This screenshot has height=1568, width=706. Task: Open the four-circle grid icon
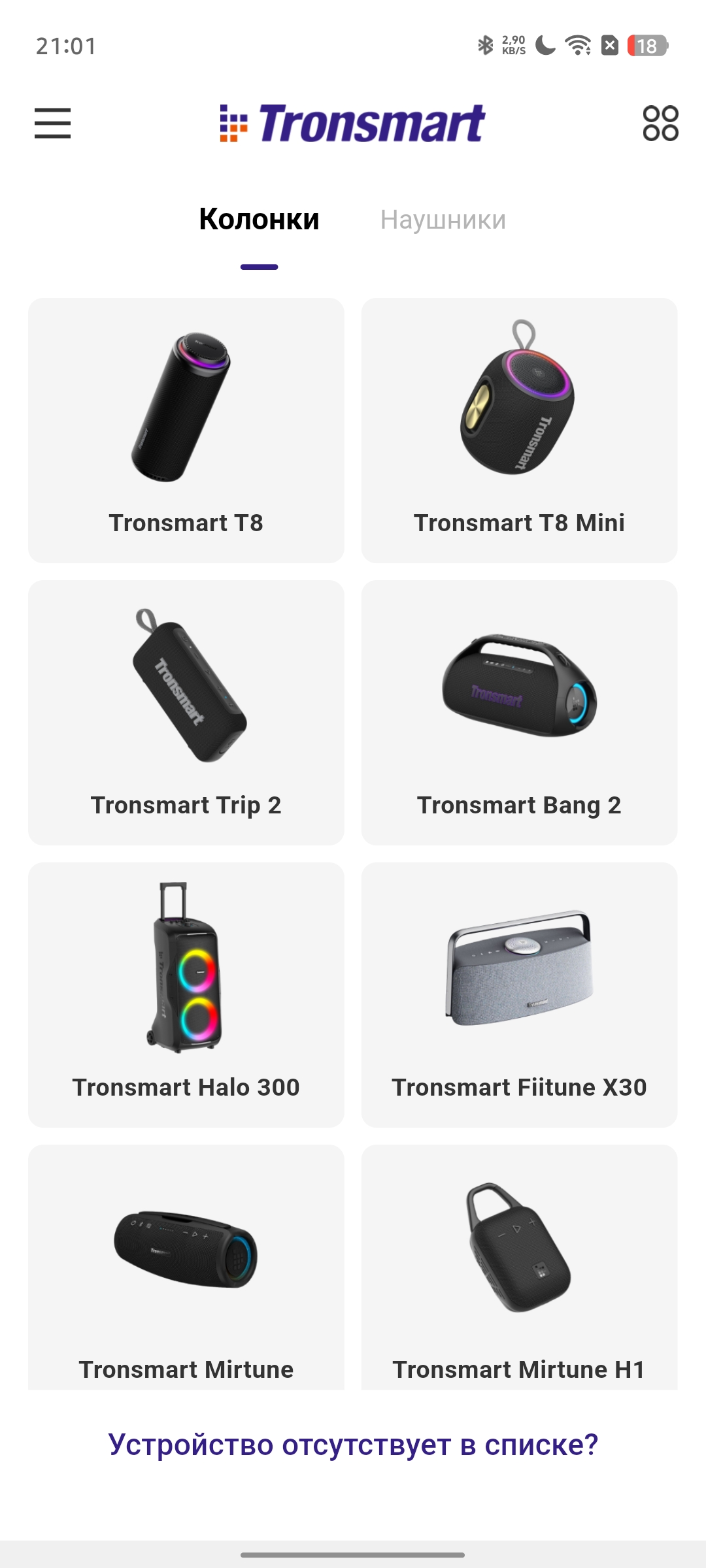[660, 123]
